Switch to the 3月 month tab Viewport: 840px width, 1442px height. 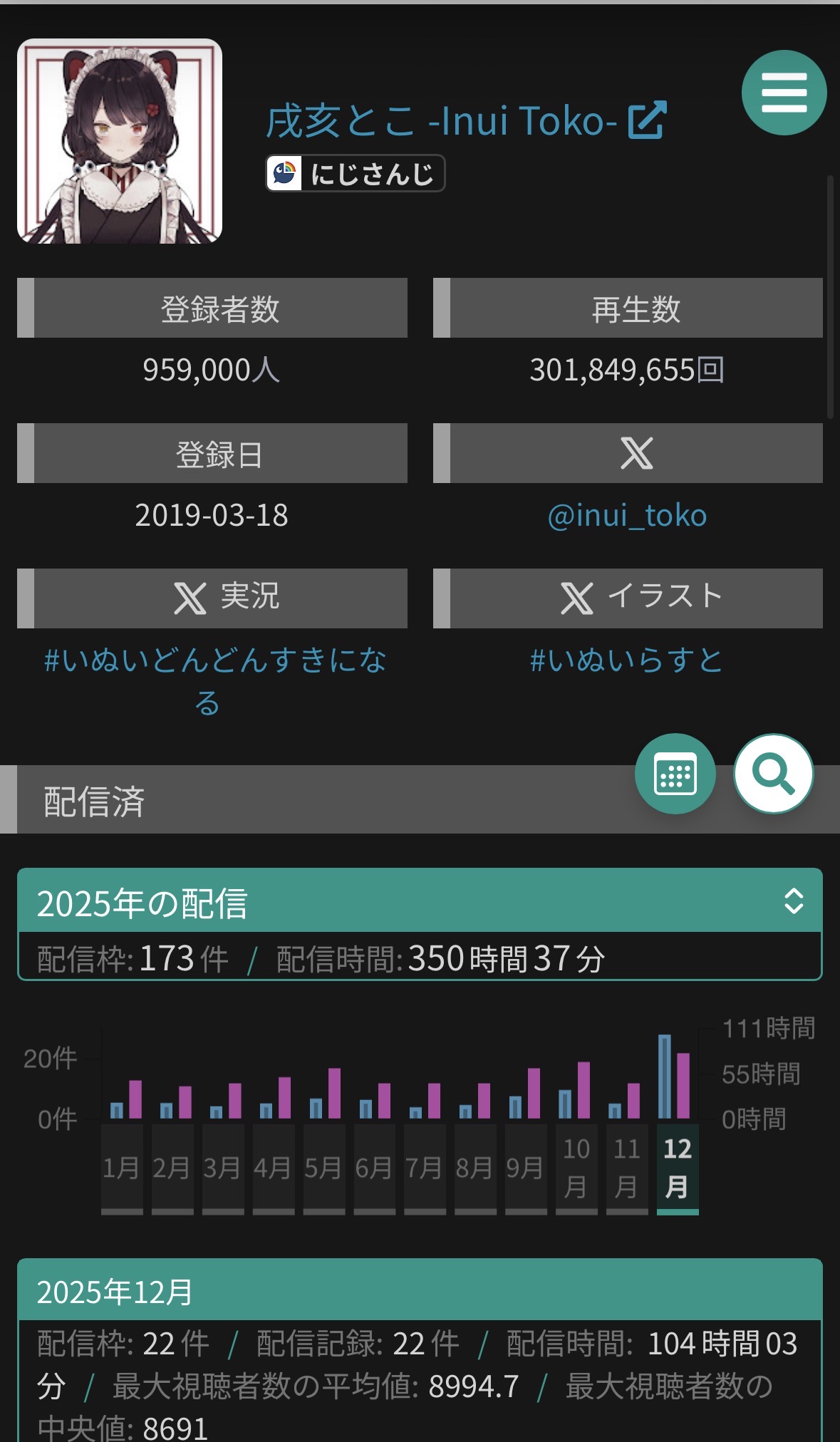coord(223,1168)
